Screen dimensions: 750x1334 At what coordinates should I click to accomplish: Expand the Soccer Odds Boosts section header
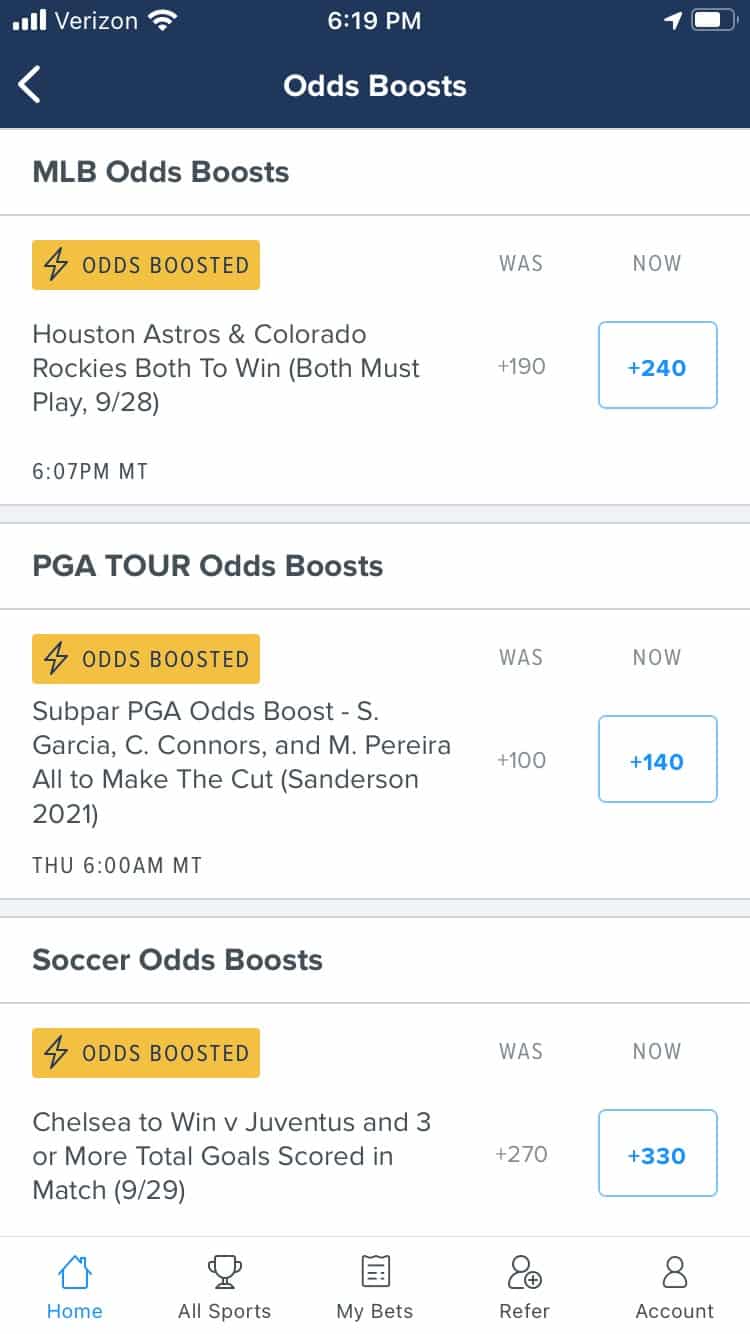pos(177,960)
